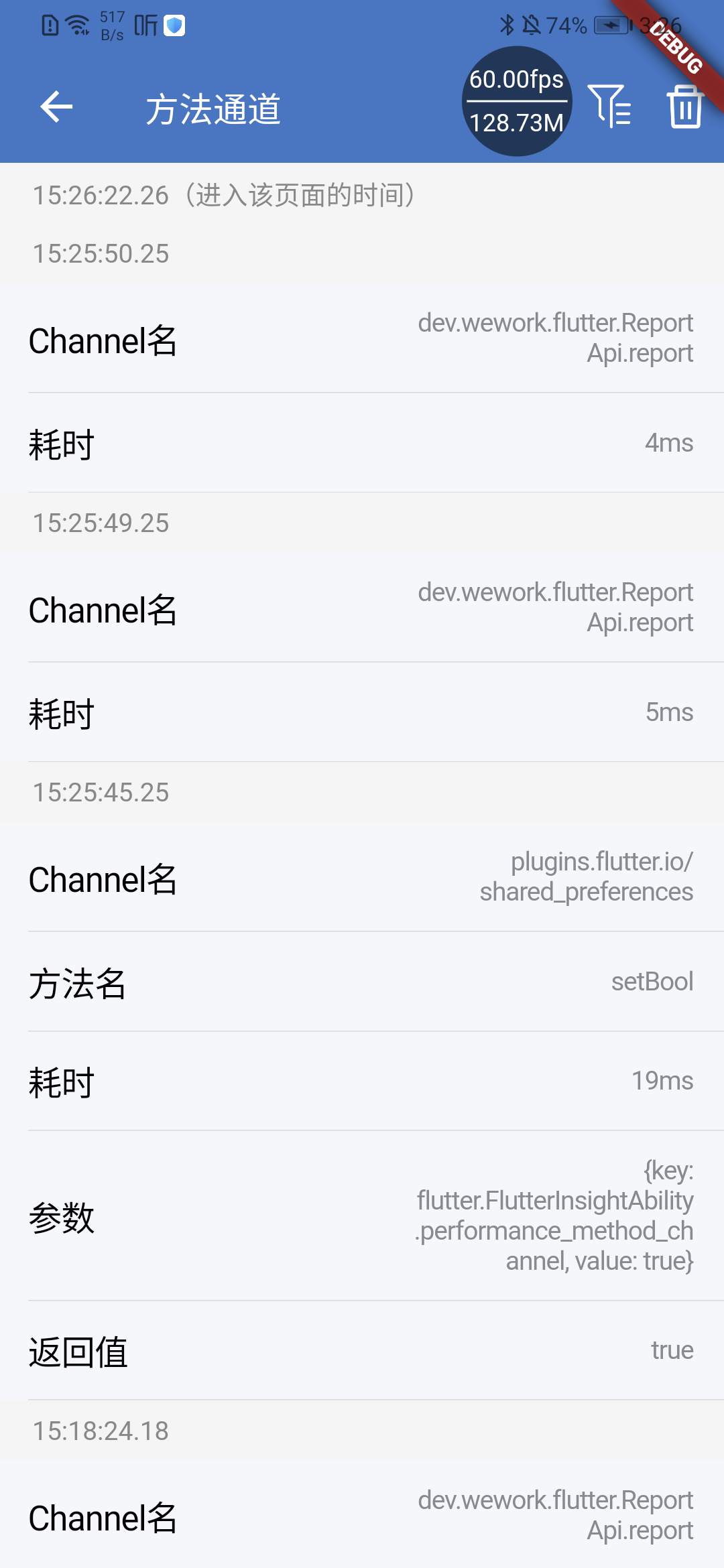Tap the trash icon to clear logs
724x1568 pixels.
(684, 109)
